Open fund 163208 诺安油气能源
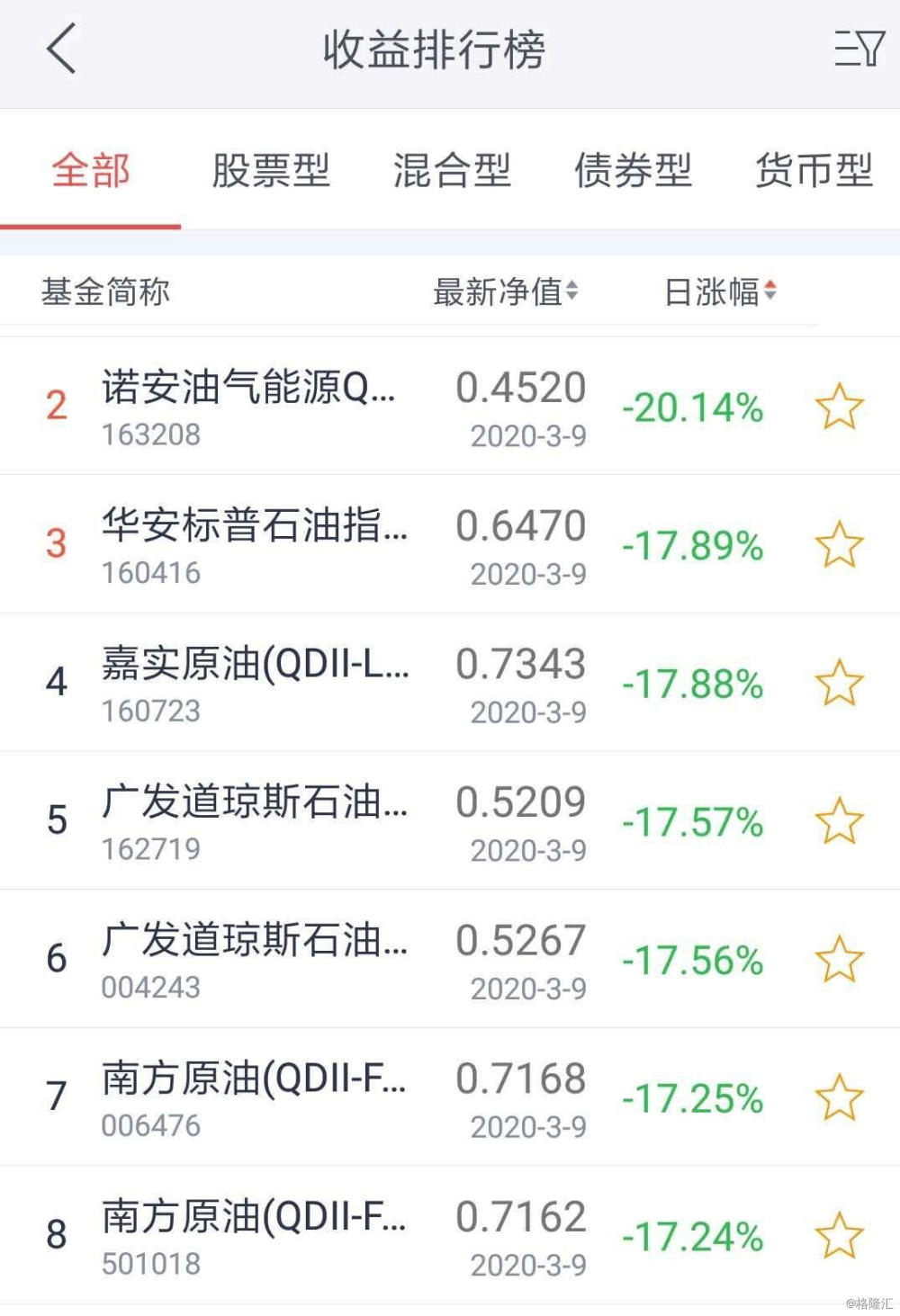This screenshot has width=900, height=1316. [x=247, y=407]
